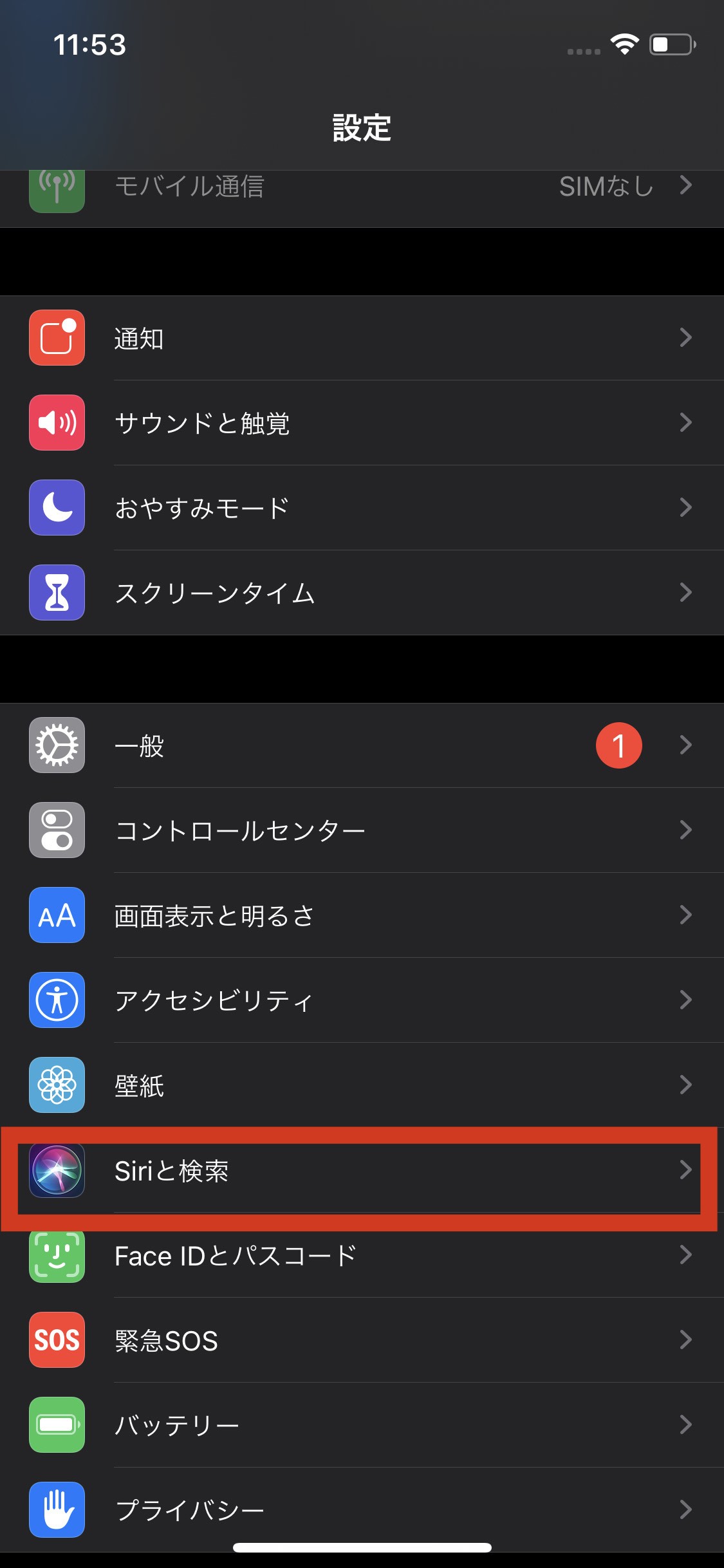Tap the Siriと検索 row

click(362, 1170)
